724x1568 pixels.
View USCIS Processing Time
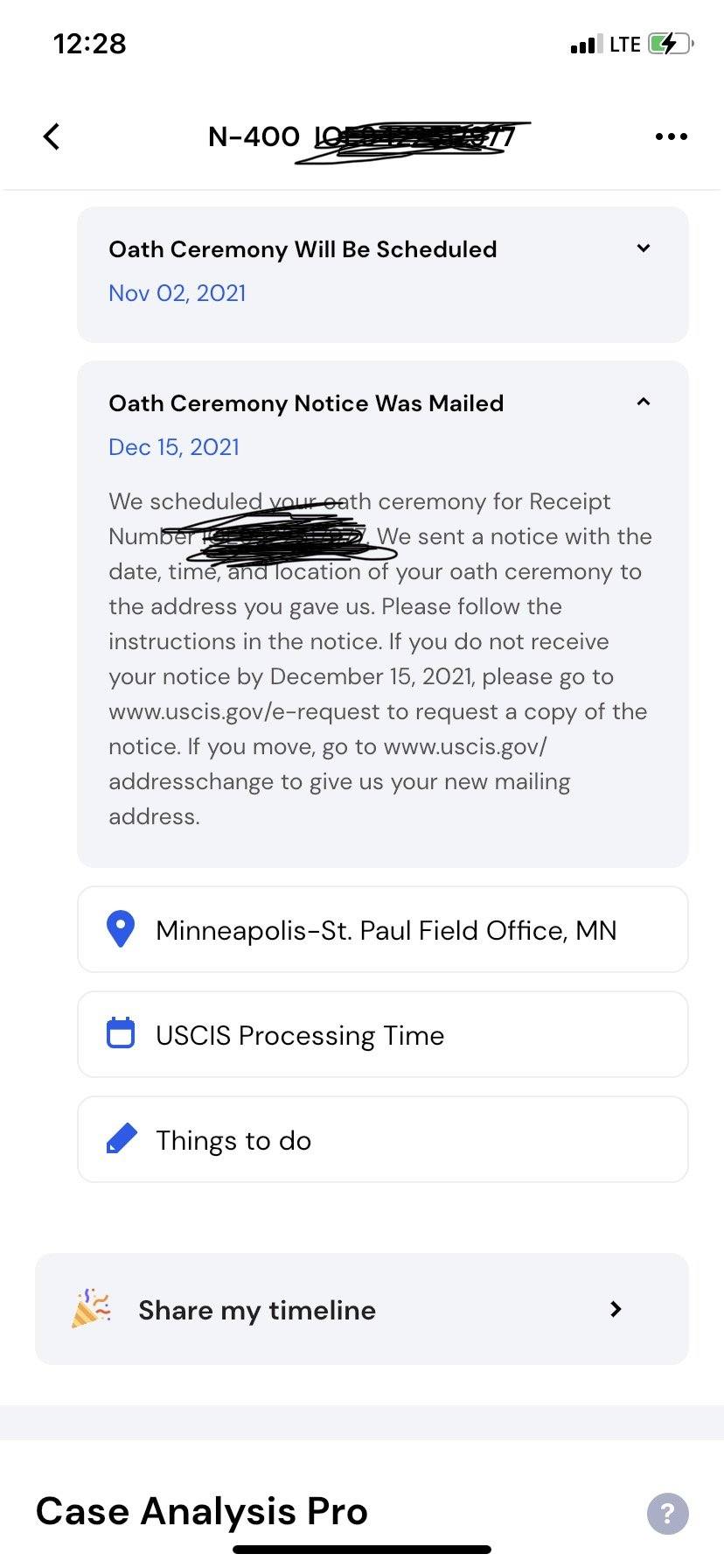click(383, 1034)
